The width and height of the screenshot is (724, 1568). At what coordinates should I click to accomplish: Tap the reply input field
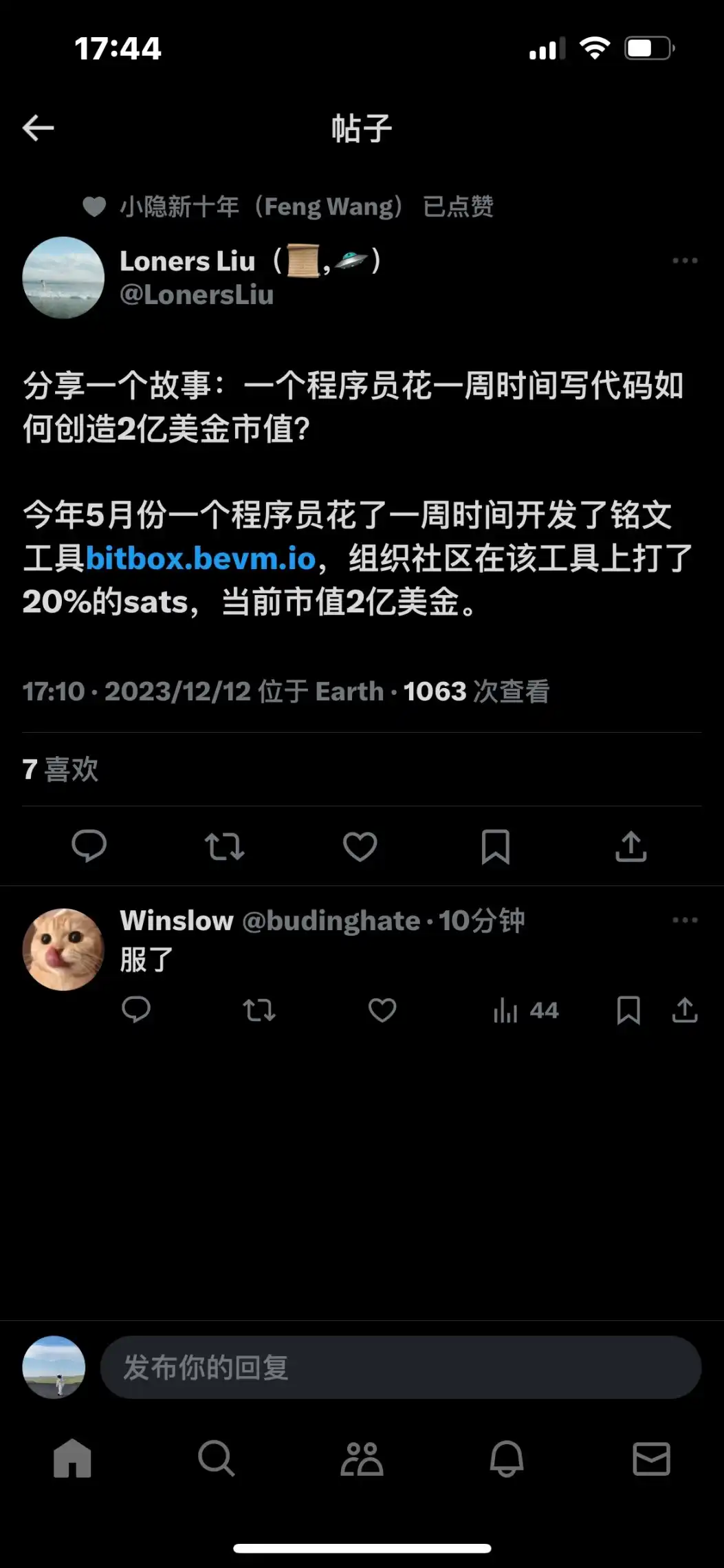pyautogui.click(x=400, y=1367)
